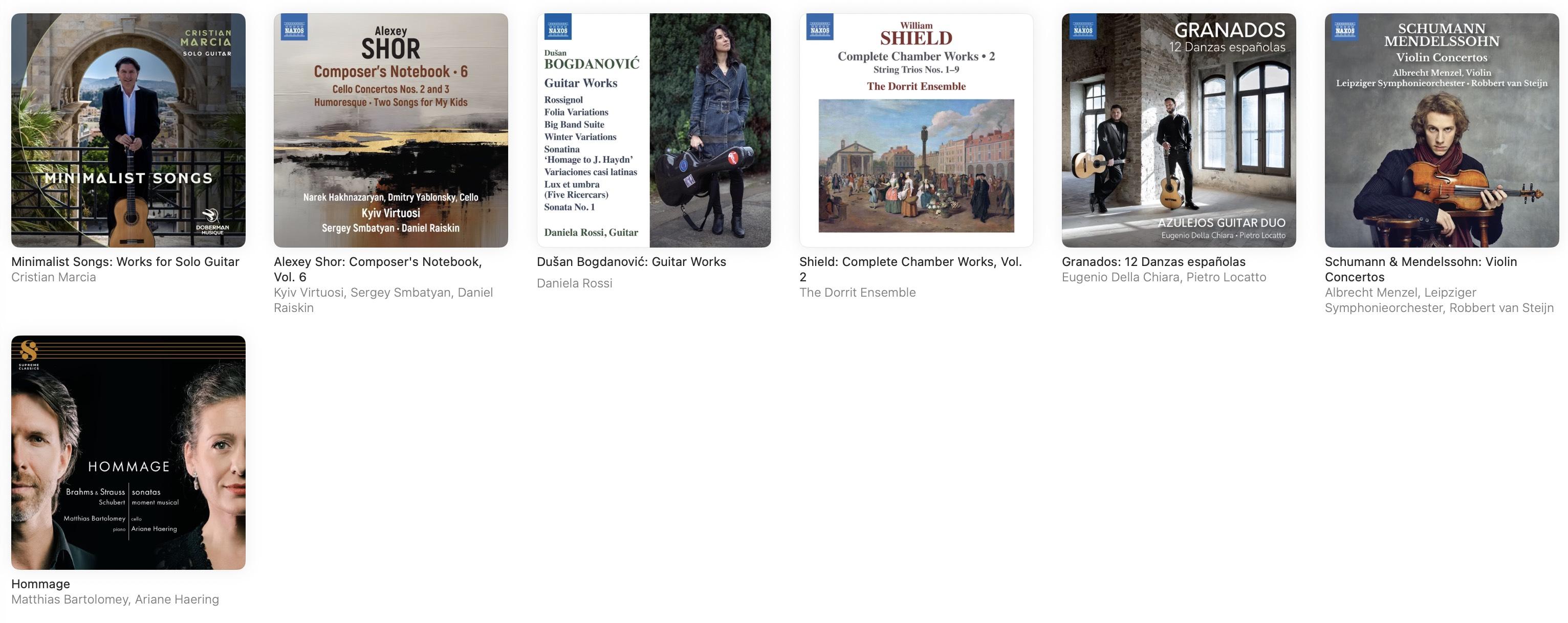Select artists Matthias Bartolomey, Ariane Haering

tap(115, 599)
